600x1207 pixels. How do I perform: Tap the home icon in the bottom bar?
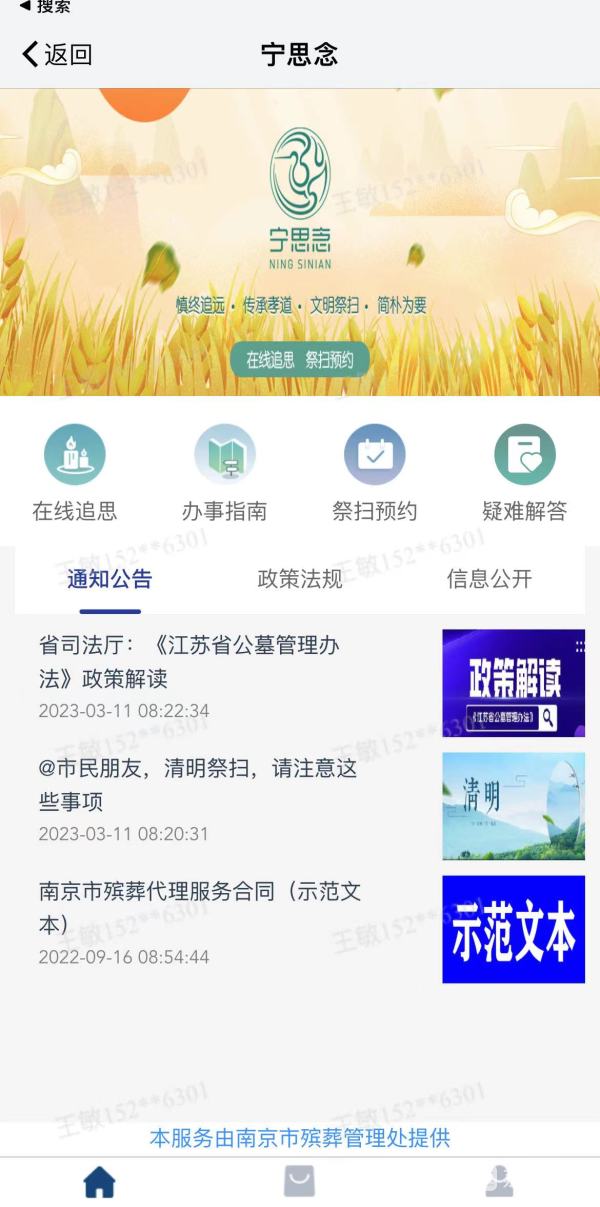tap(100, 1183)
